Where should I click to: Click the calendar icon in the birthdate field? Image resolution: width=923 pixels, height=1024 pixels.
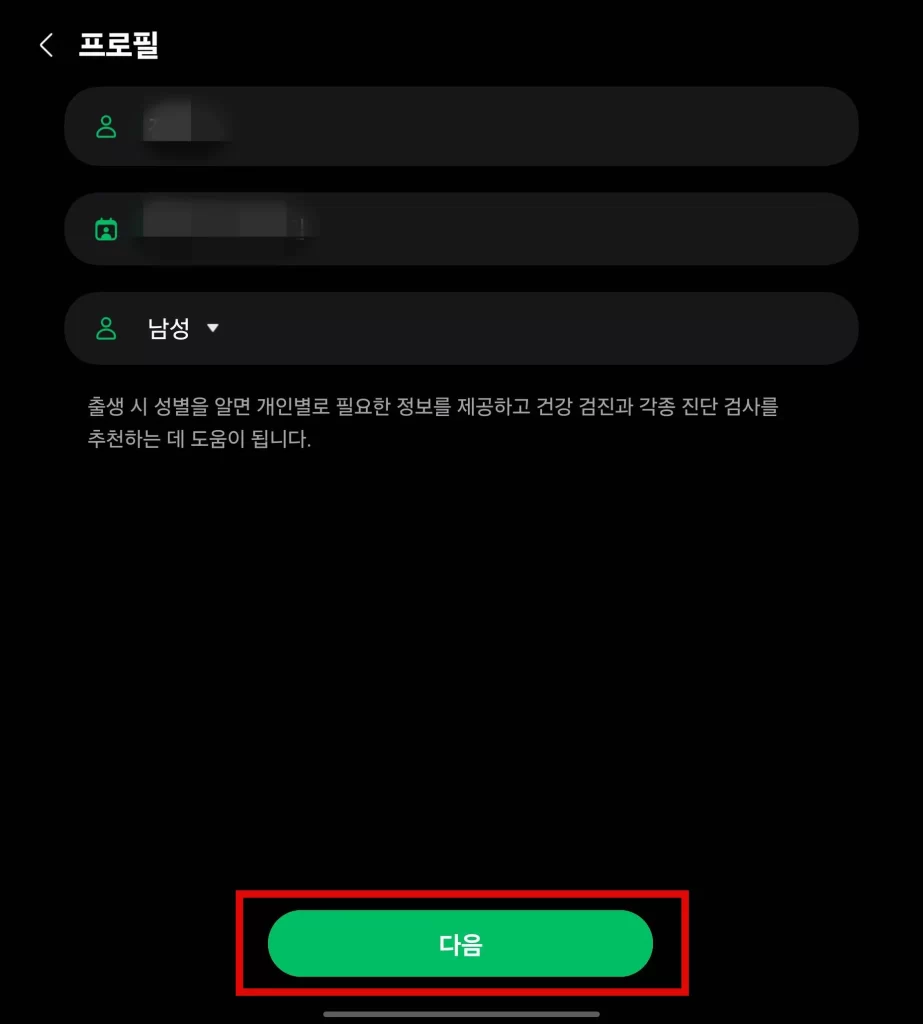(106, 228)
